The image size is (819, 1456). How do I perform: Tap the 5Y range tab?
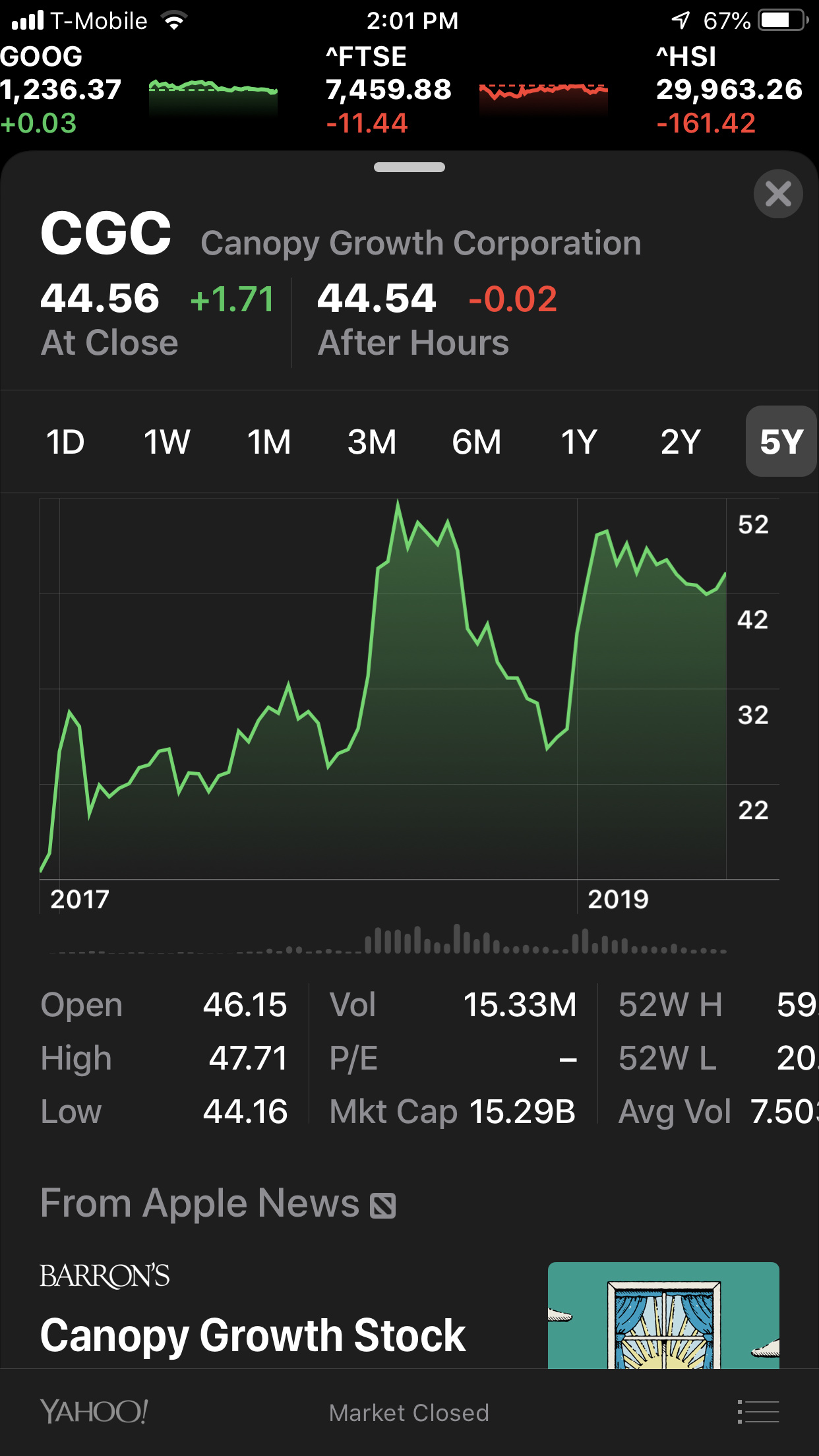tap(781, 442)
